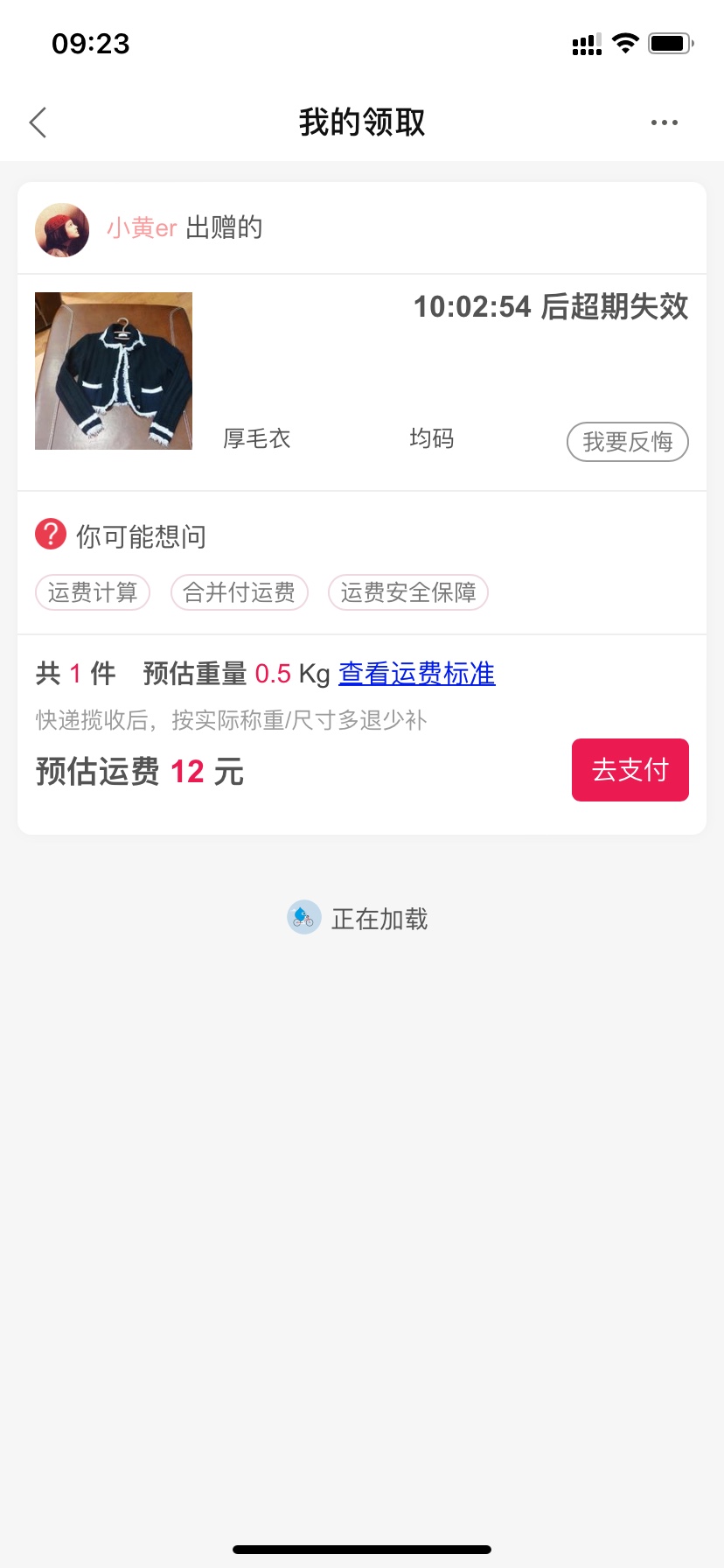Select the 合并付运费 chip
This screenshot has width=724, height=1568.
click(239, 592)
